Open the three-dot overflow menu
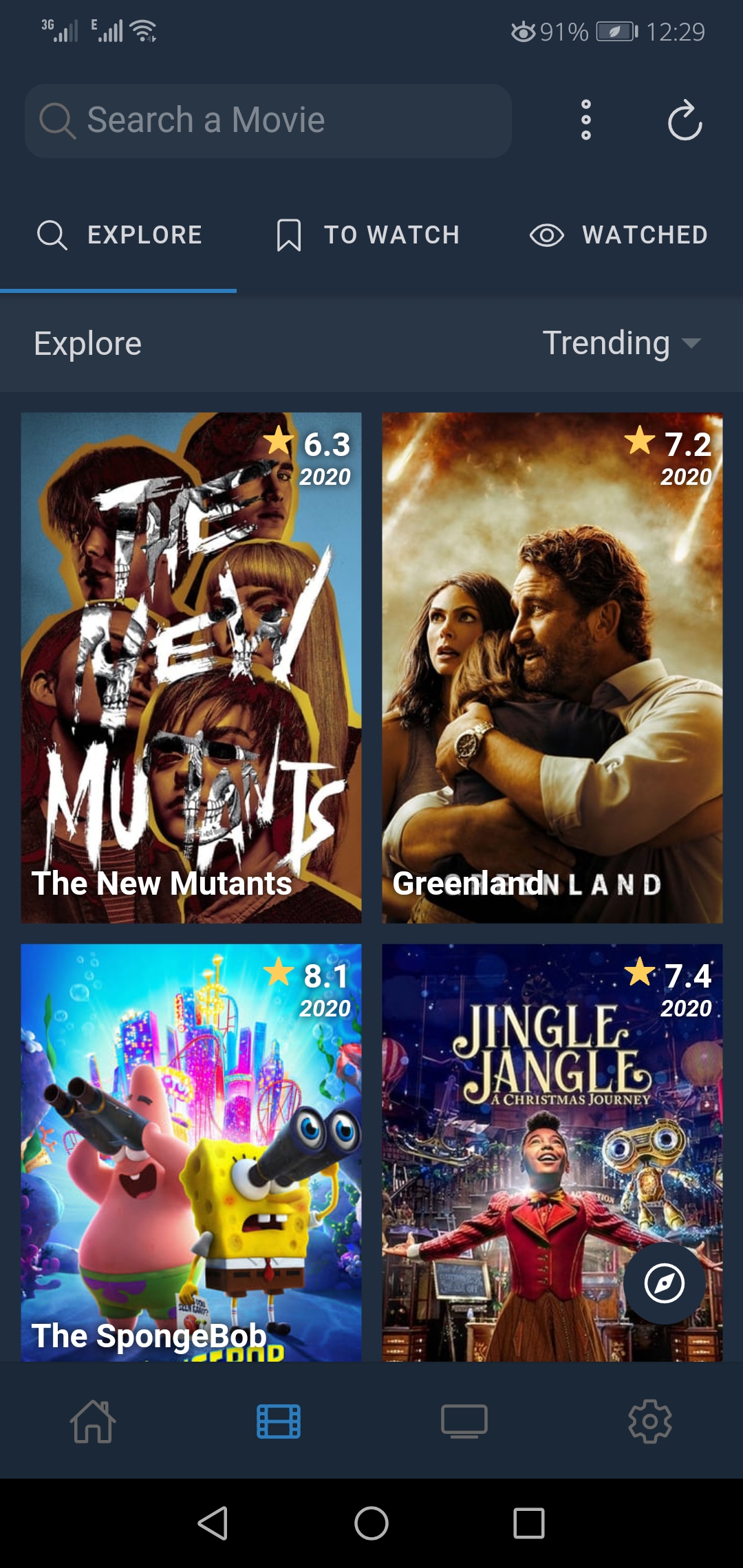 (x=586, y=120)
